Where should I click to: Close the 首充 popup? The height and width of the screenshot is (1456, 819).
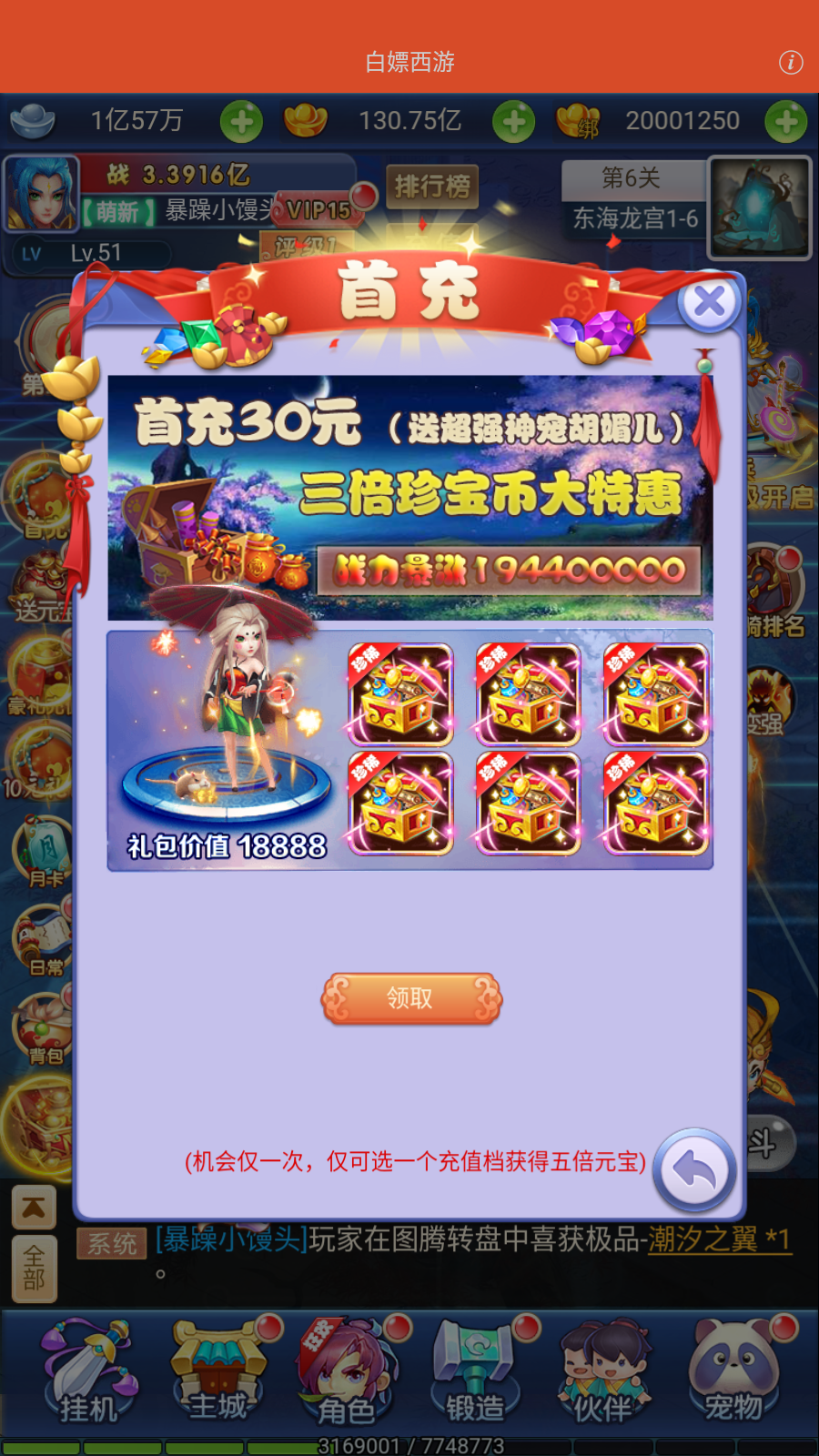[709, 302]
